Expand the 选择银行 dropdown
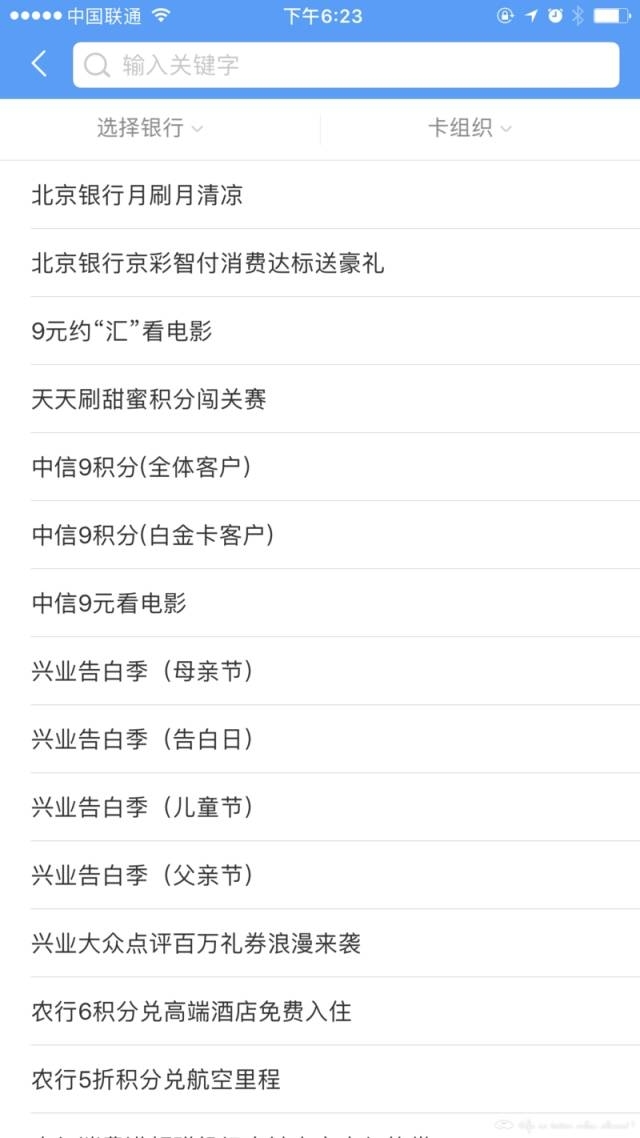 coord(150,128)
